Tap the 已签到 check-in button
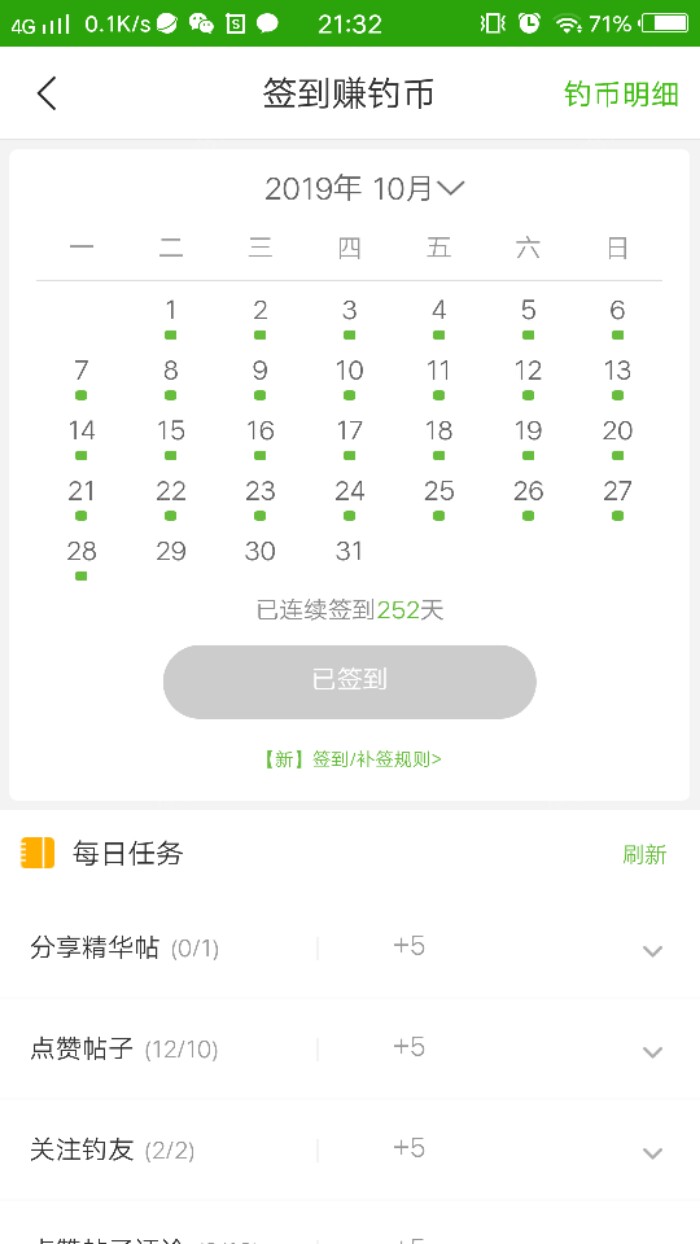The image size is (700, 1244). pyautogui.click(x=349, y=681)
